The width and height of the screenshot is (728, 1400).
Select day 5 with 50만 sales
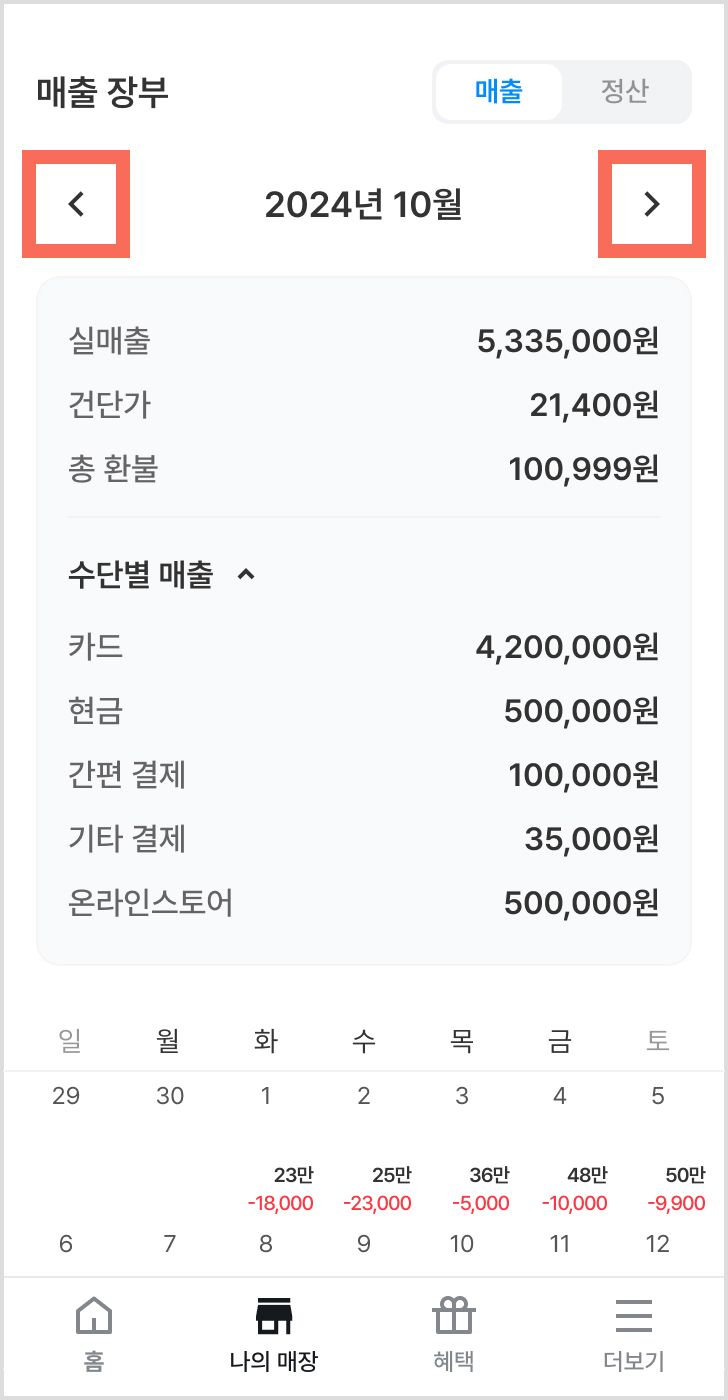pos(658,1145)
